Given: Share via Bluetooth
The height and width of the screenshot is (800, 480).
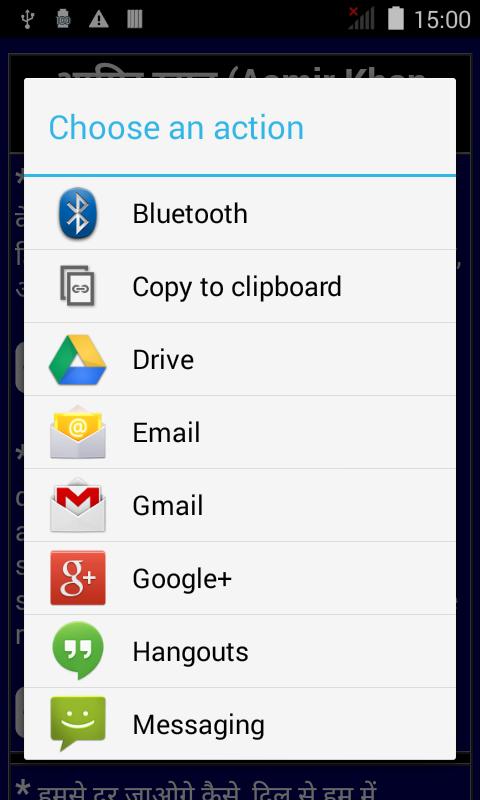Looking at the screenshot, I should coord(240,213).
